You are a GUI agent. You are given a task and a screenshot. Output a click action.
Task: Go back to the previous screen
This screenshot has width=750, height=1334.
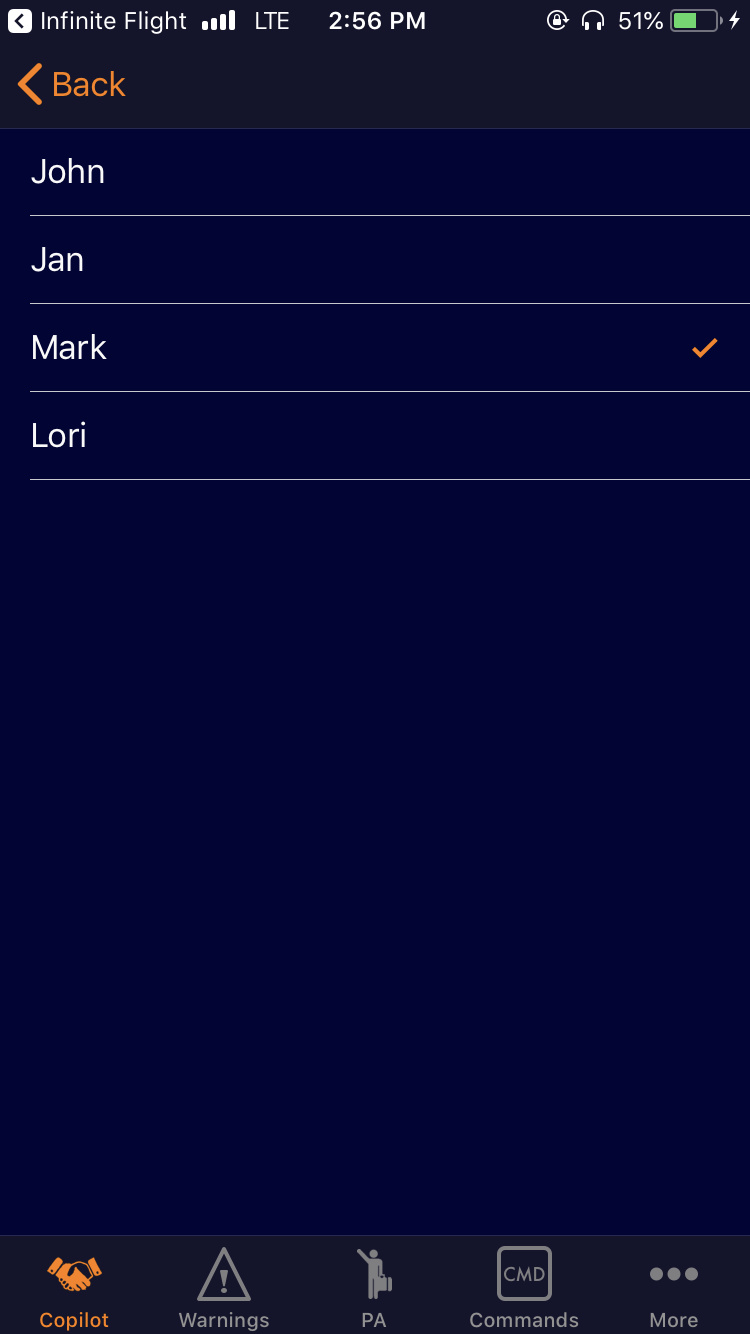72,85
